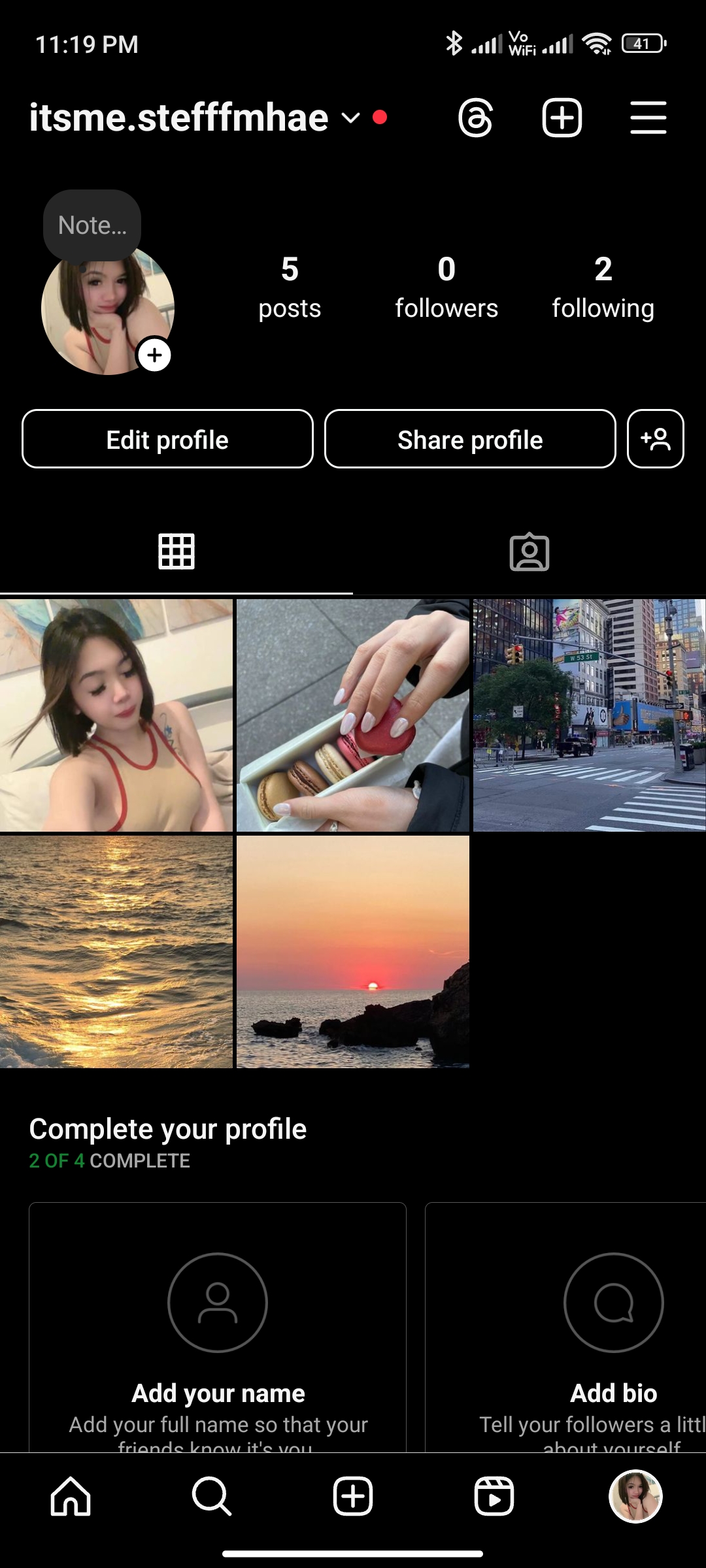Tap Edit profile button
This screenshot has height=1568, width=706.
tap(167, 440)
